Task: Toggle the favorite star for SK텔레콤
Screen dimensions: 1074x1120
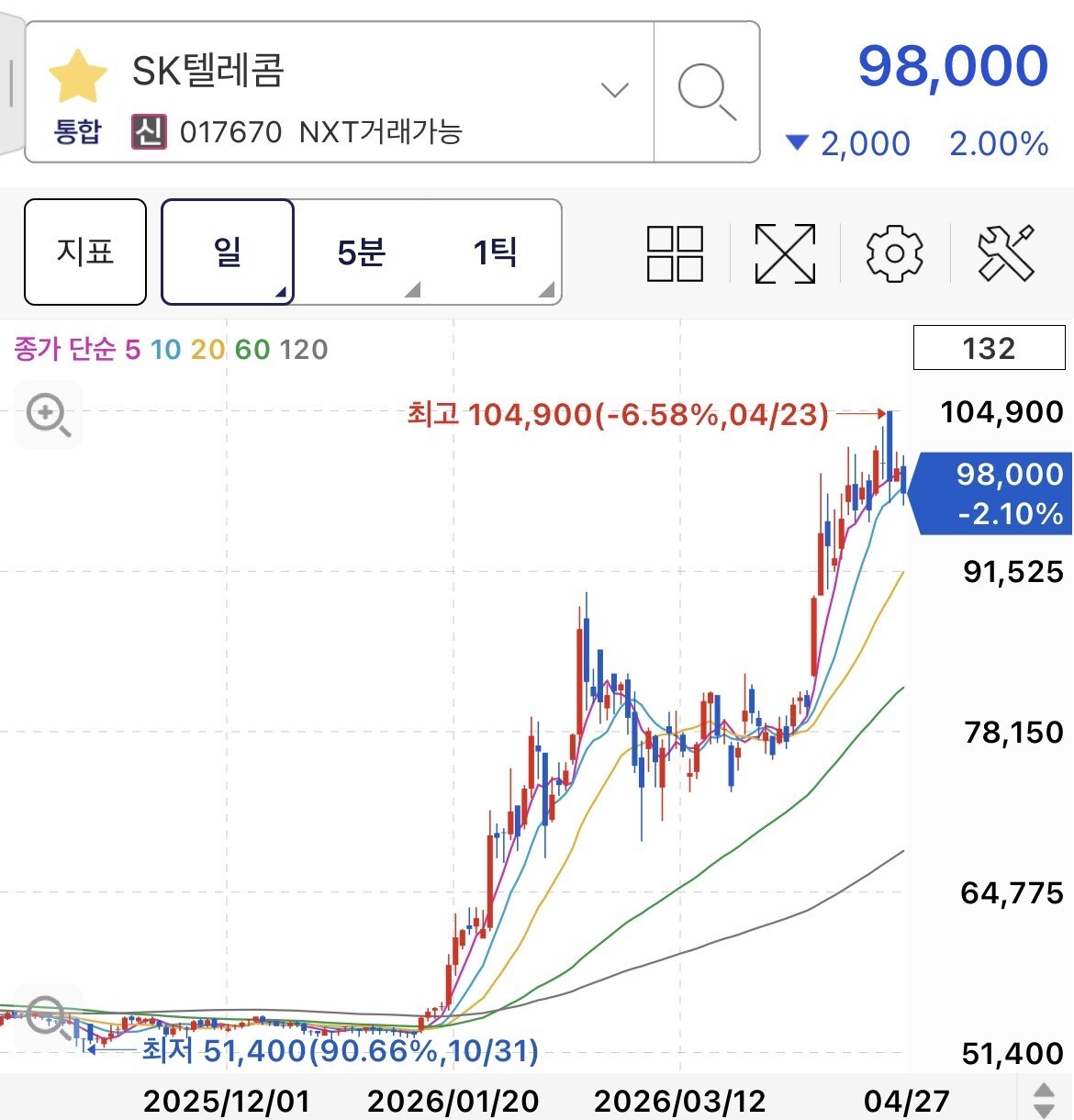Action: (x=77, y=75)
